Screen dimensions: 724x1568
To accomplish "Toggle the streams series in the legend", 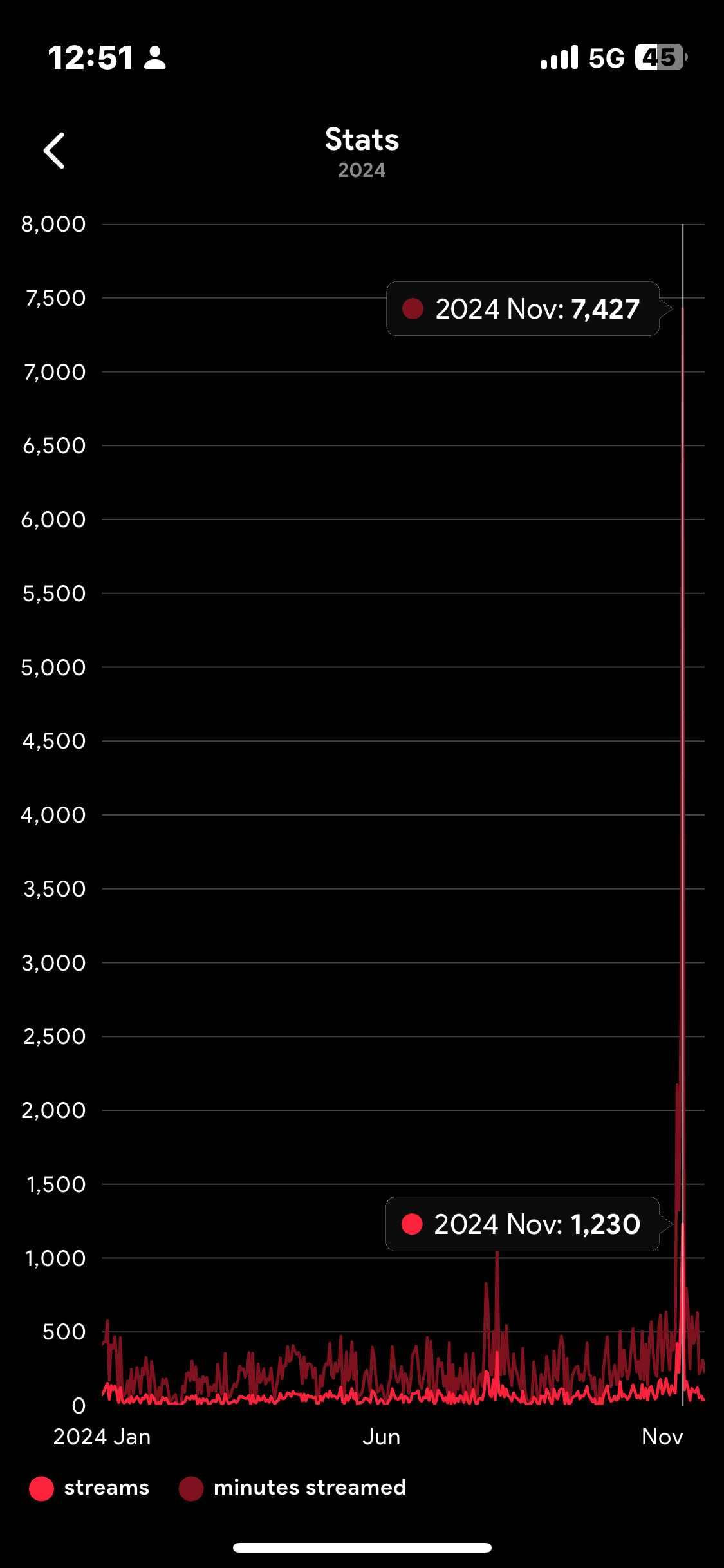I will (x=89, y=1488).
